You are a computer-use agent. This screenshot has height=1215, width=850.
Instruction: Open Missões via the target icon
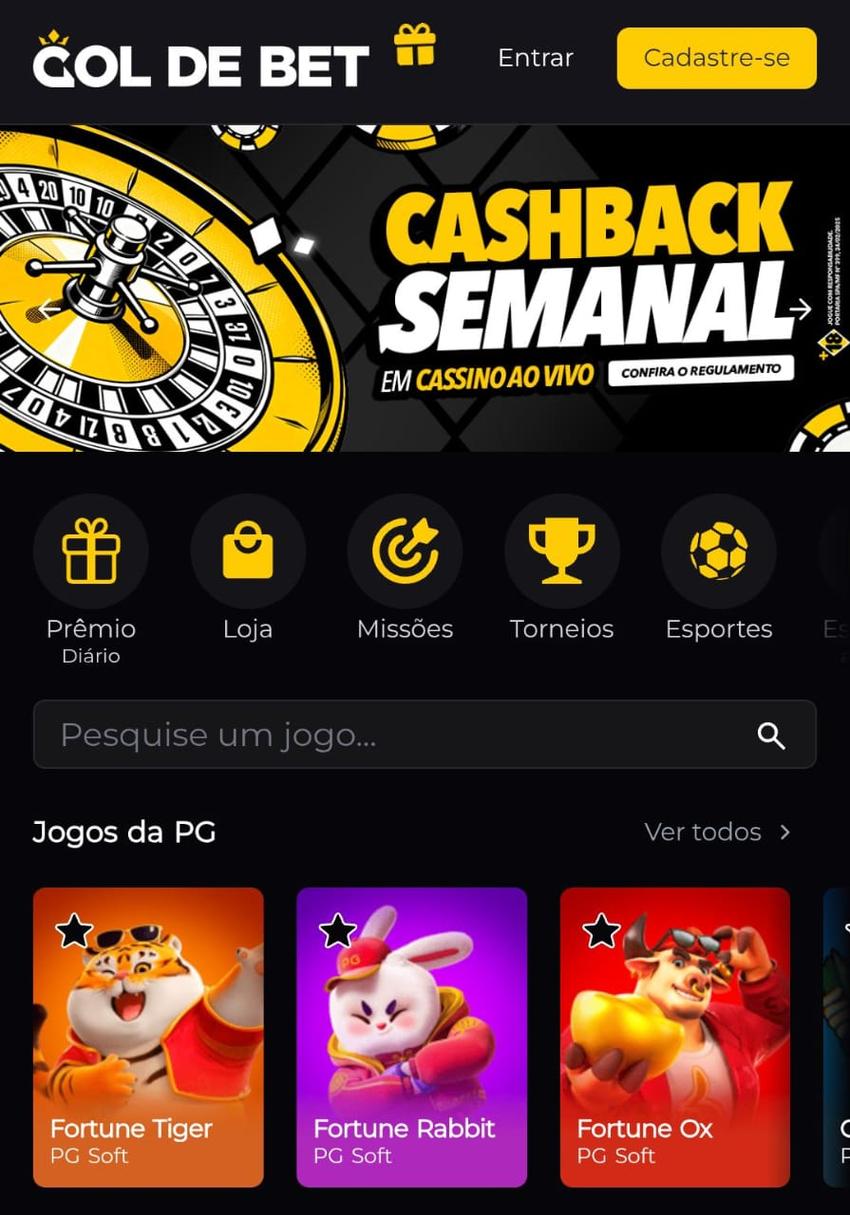tap(405, 549)
